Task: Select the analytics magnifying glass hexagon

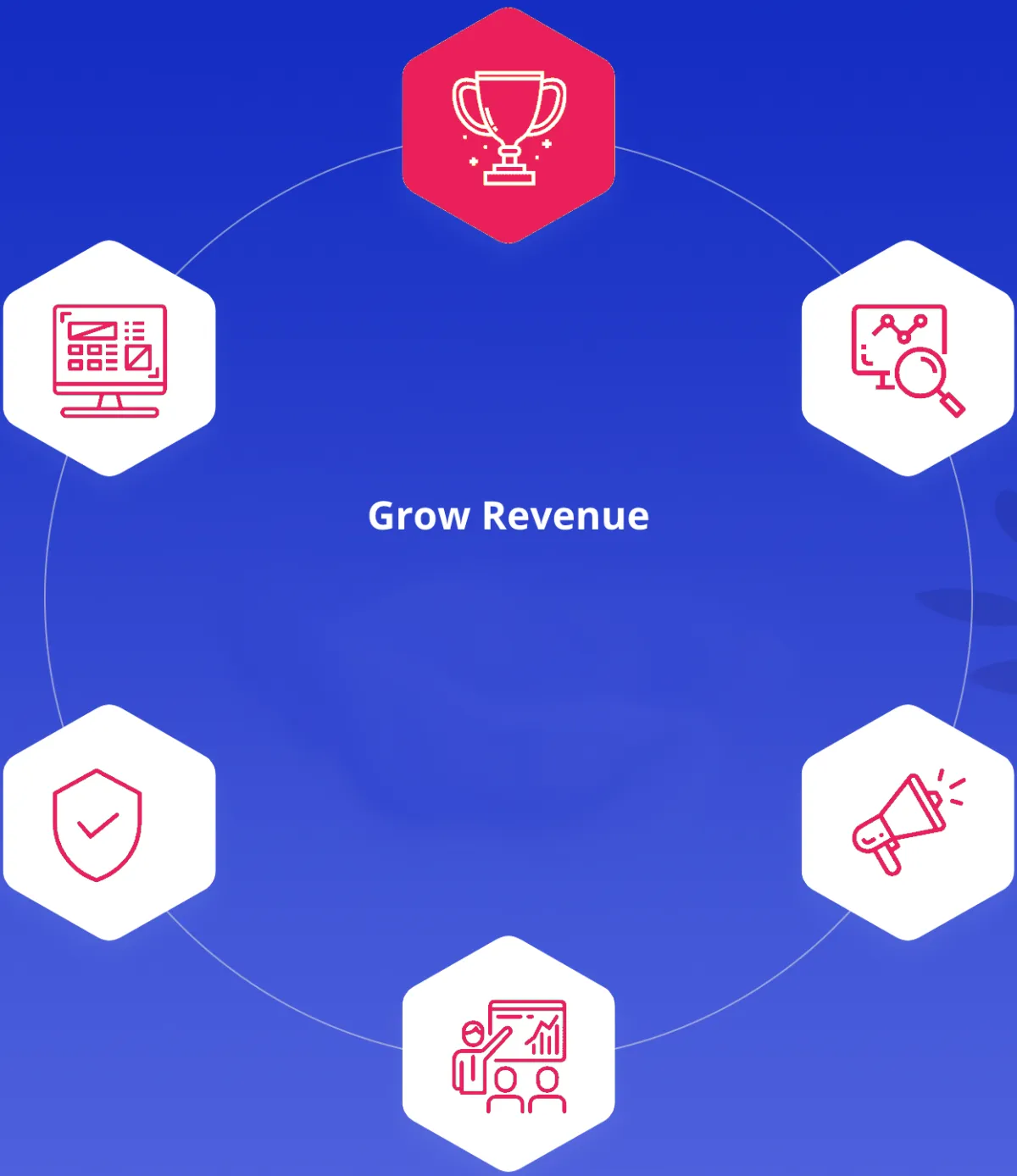Action: (908, 358)
